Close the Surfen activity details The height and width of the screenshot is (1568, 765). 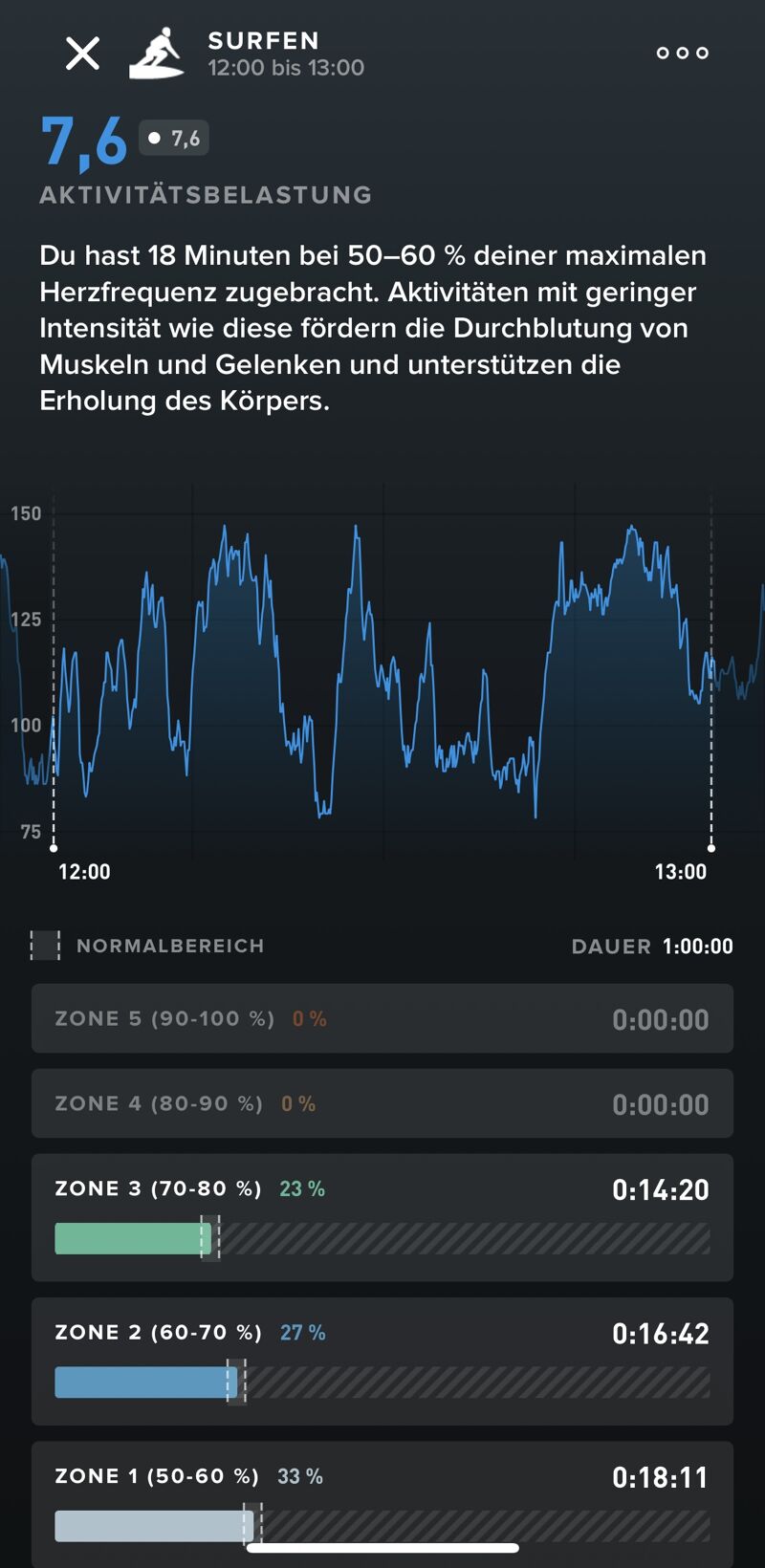(x=82, y=54)
